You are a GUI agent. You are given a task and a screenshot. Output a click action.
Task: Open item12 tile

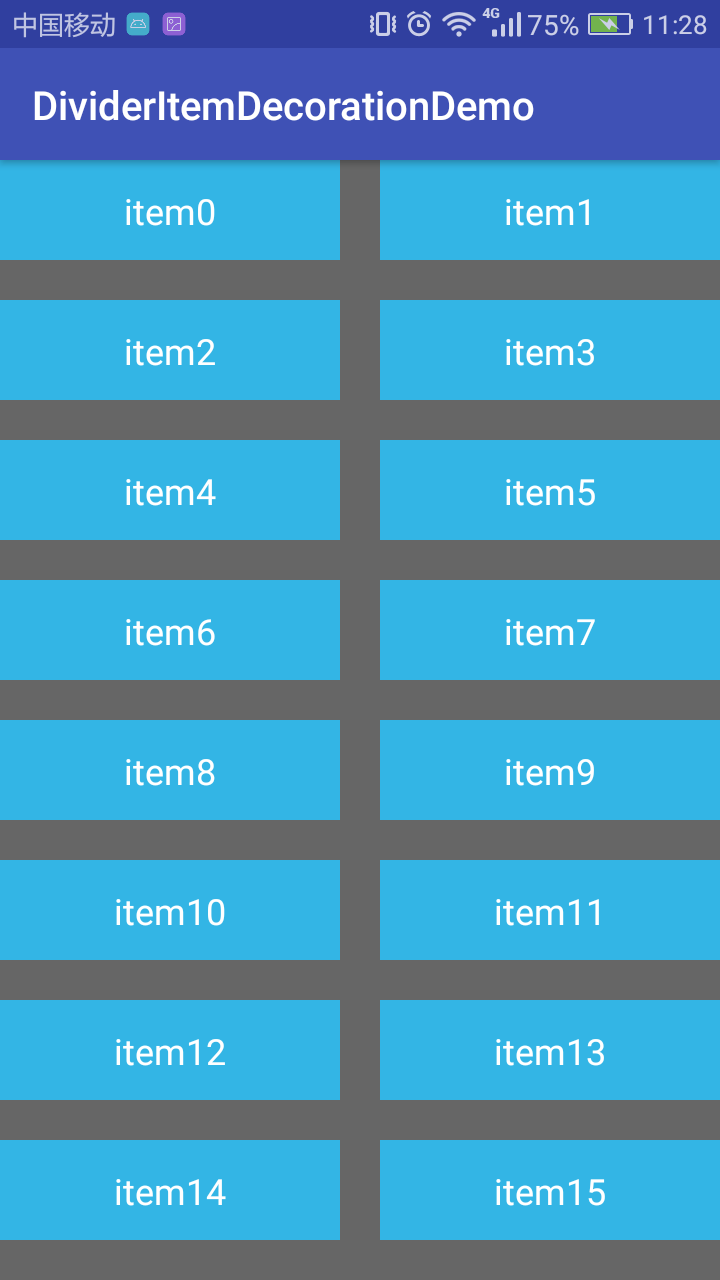170,1050
